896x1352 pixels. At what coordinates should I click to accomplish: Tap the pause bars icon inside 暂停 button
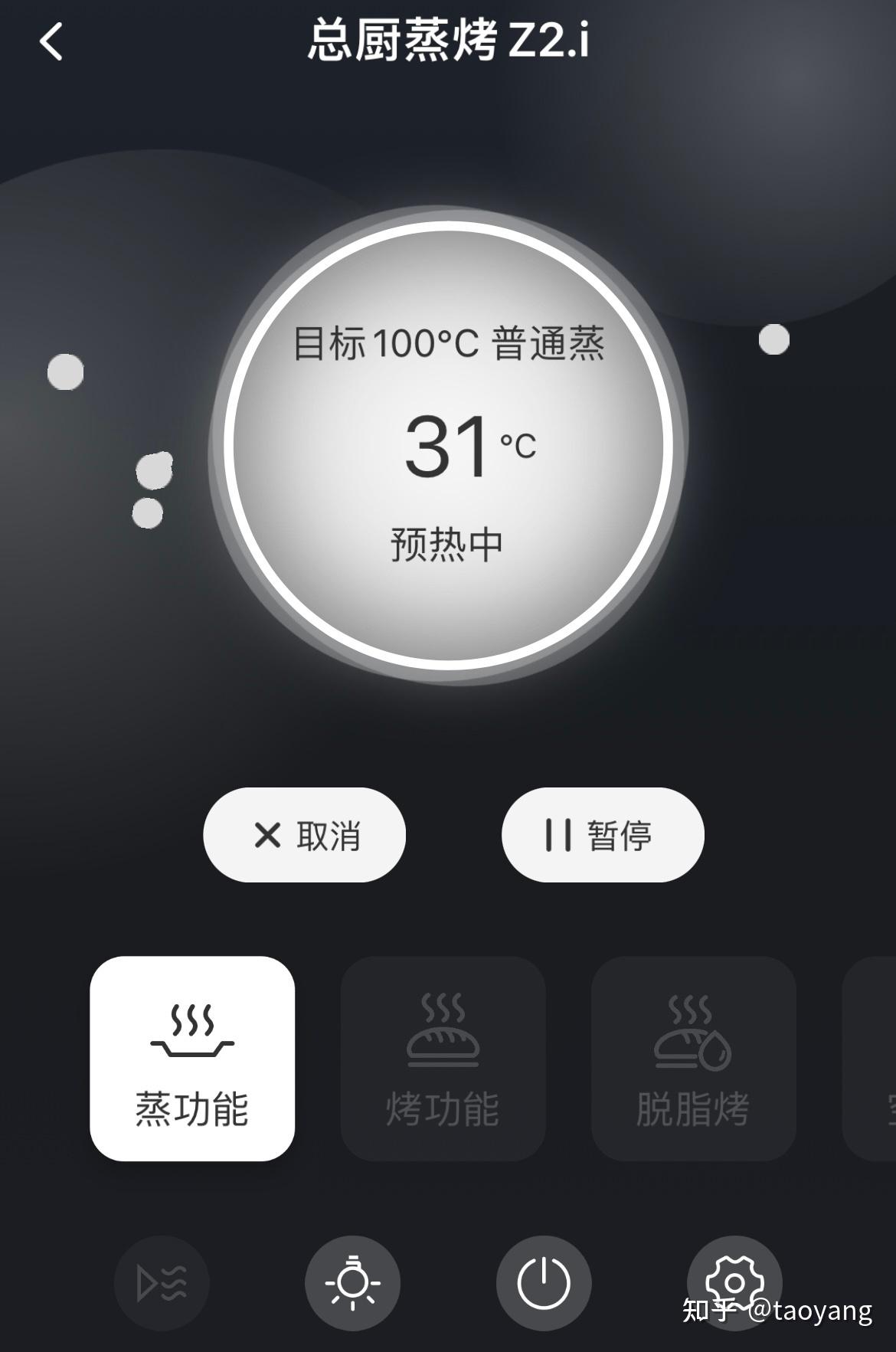pyautogui.click(x=558, y=836)
